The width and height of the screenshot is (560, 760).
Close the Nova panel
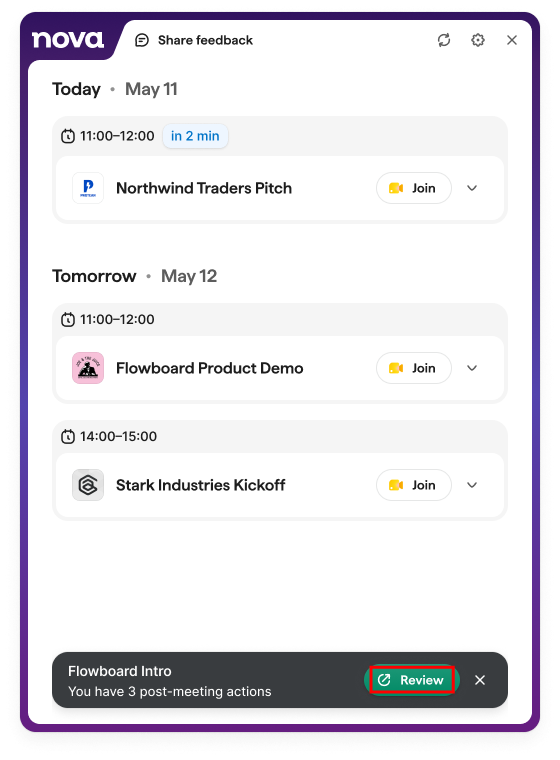512,40
